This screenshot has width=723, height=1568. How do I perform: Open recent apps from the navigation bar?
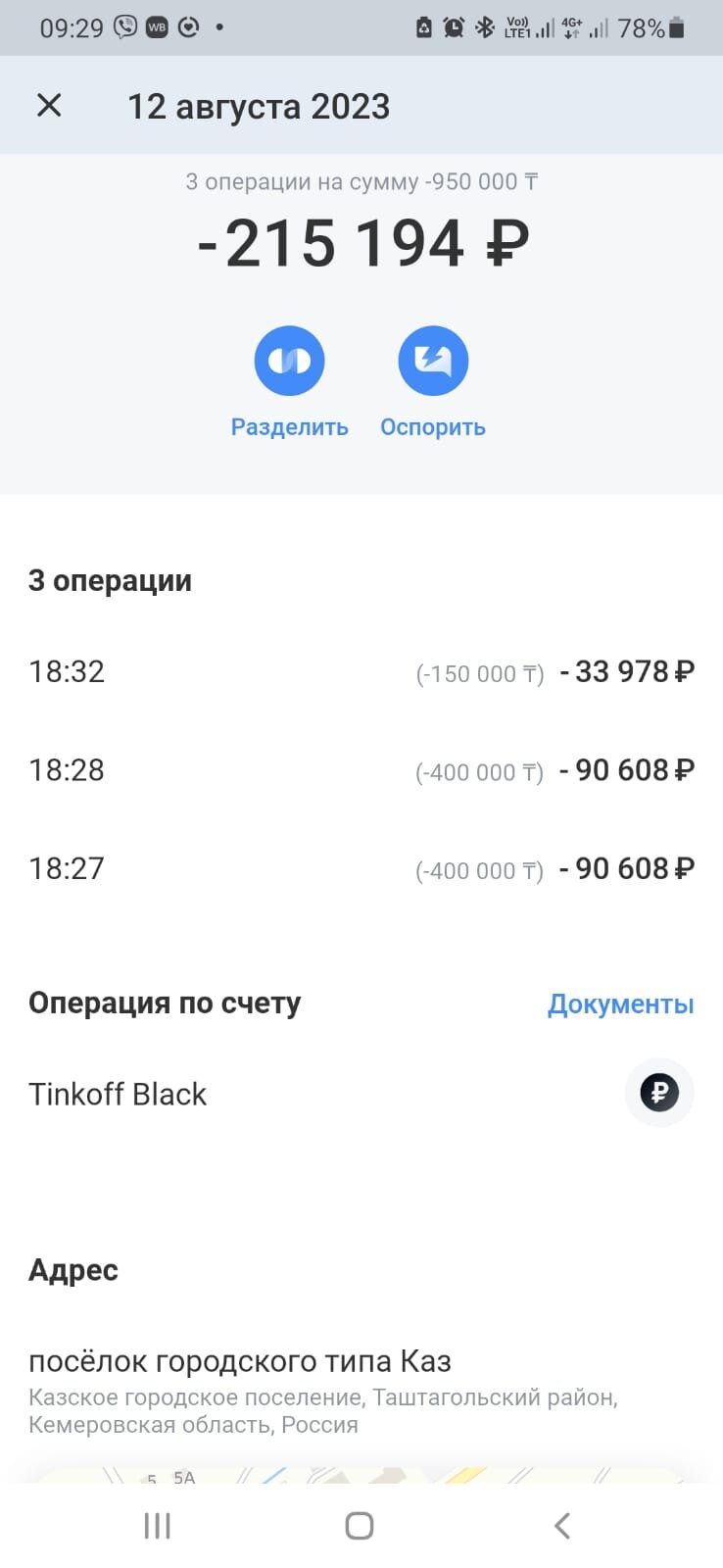pyautogui.click(x=157, y=1525)
